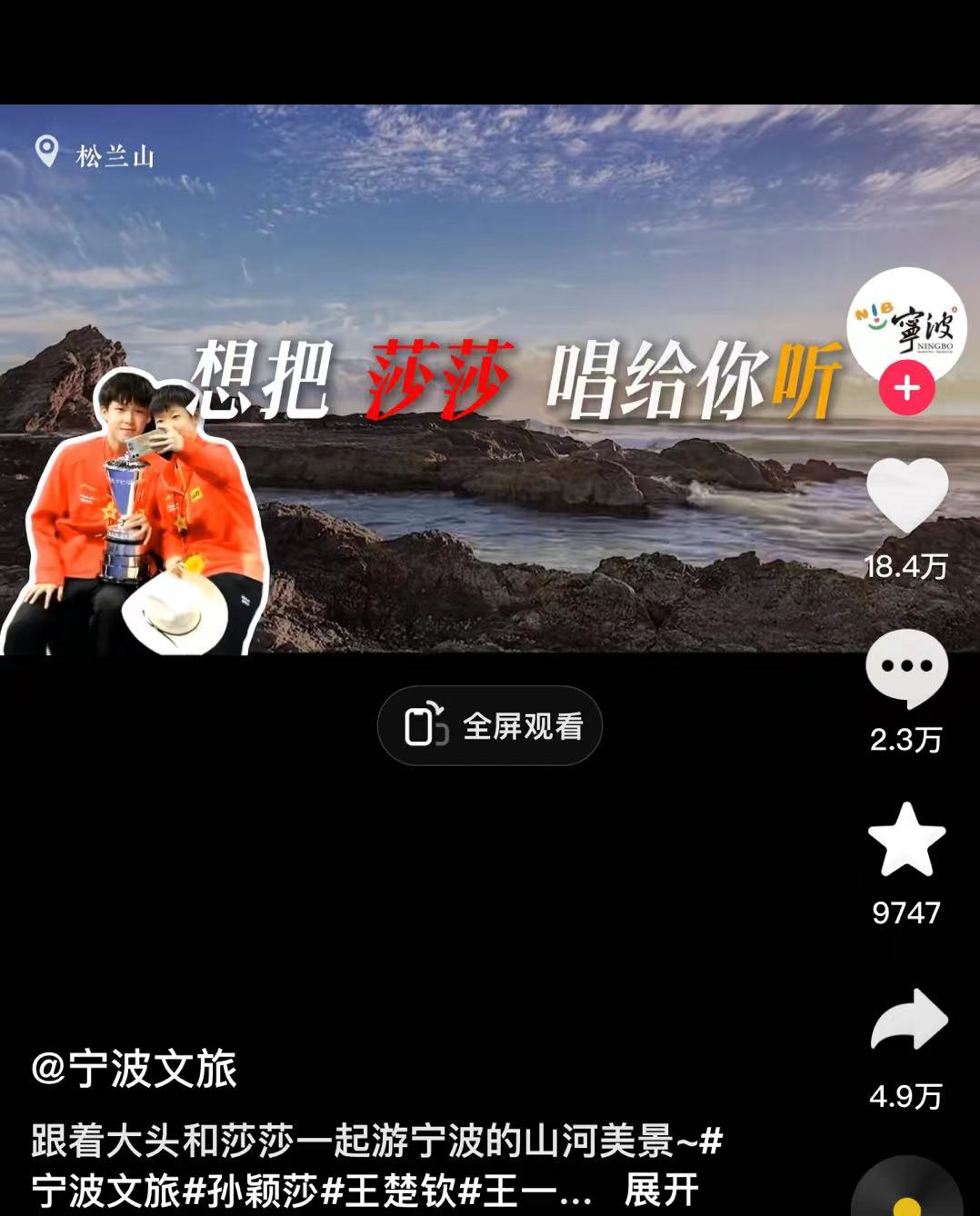Share this video
The image size is (980, 1216).
pyautogui.click(x=907, y=1020)
